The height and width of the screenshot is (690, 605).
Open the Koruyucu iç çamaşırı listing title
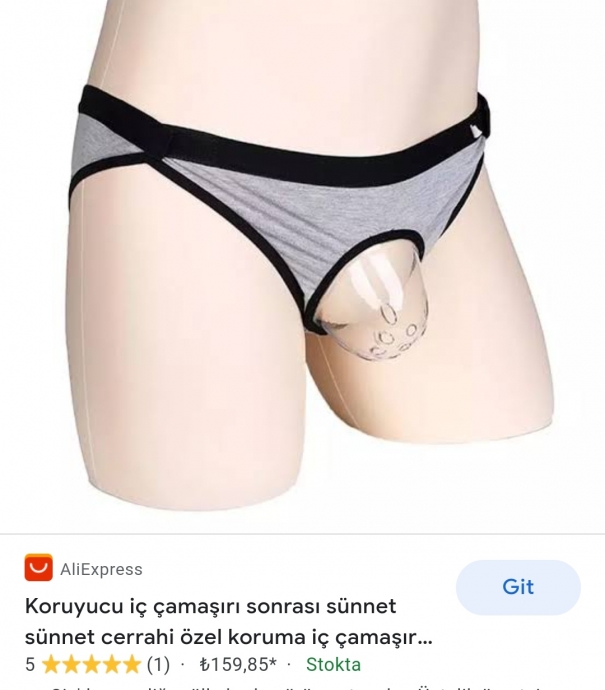tap(228, 621)
